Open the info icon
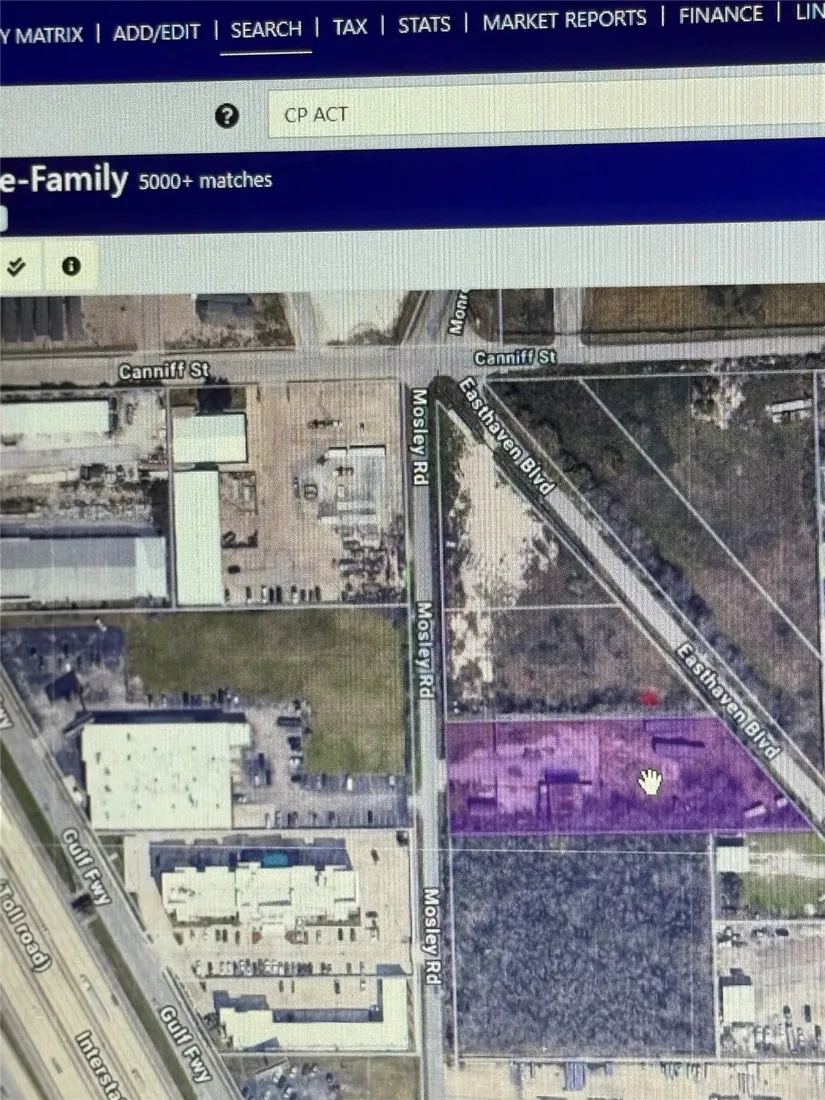 [71, 266]
